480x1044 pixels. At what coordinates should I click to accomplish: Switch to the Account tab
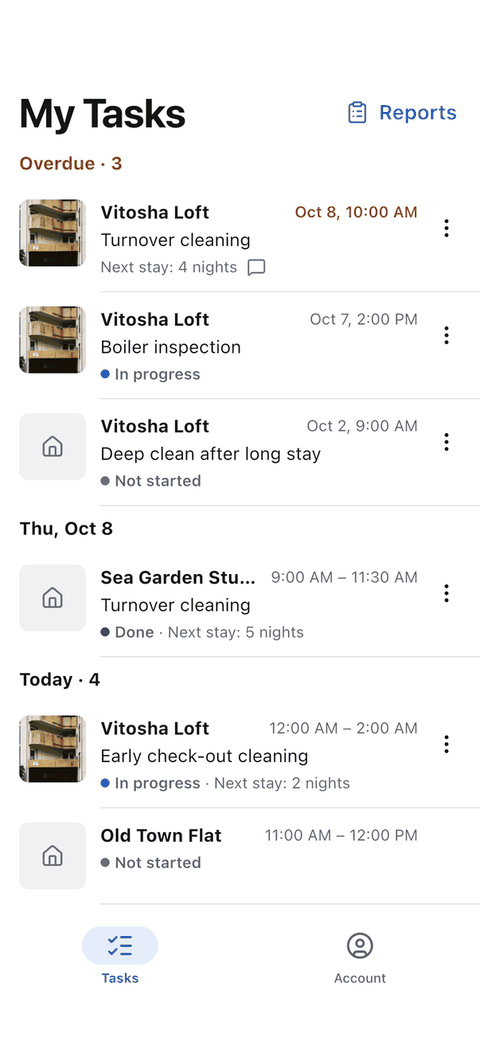tap(360, 958)
